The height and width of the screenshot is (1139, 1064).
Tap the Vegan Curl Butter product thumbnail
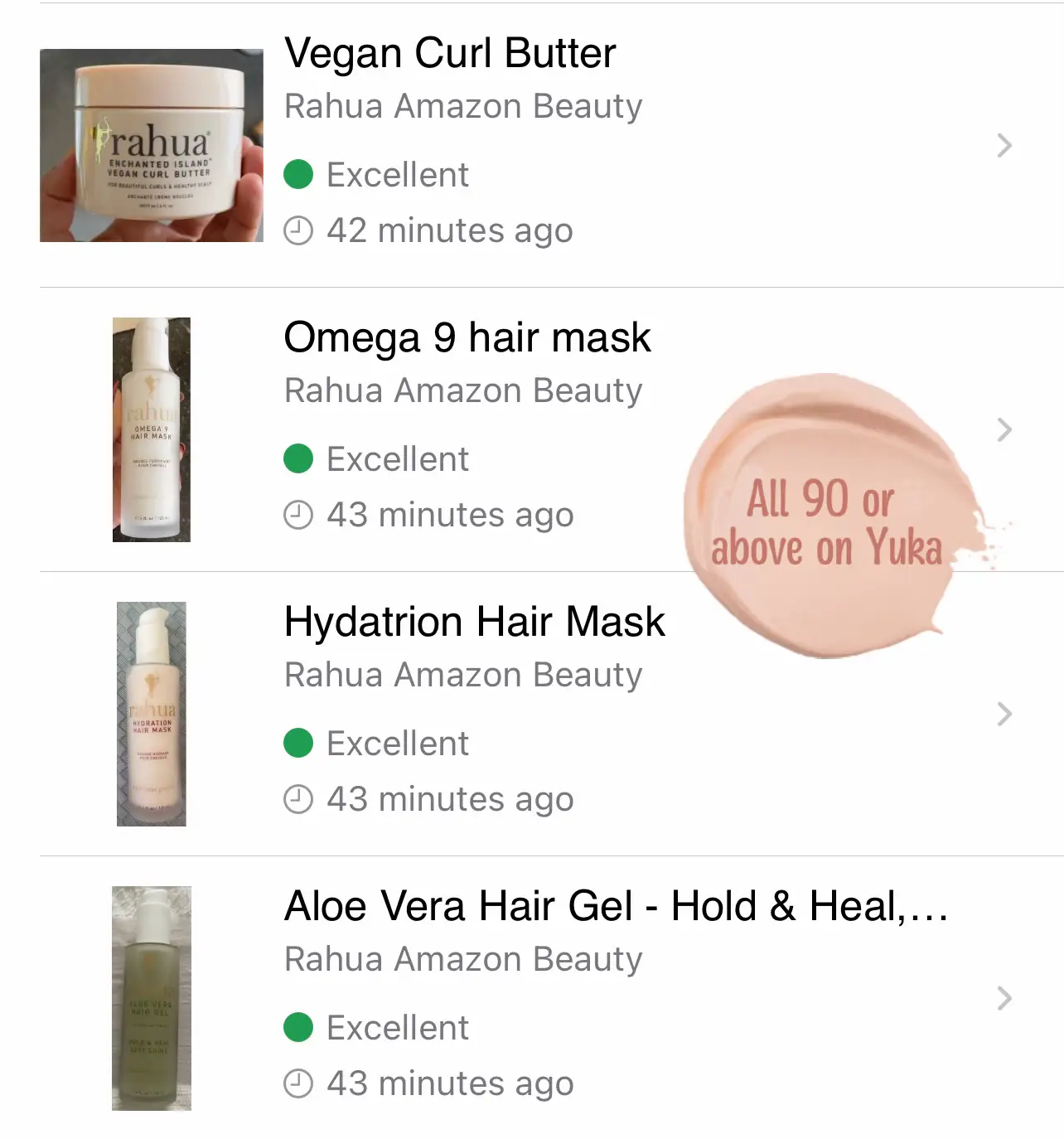[x=152, y=145]
